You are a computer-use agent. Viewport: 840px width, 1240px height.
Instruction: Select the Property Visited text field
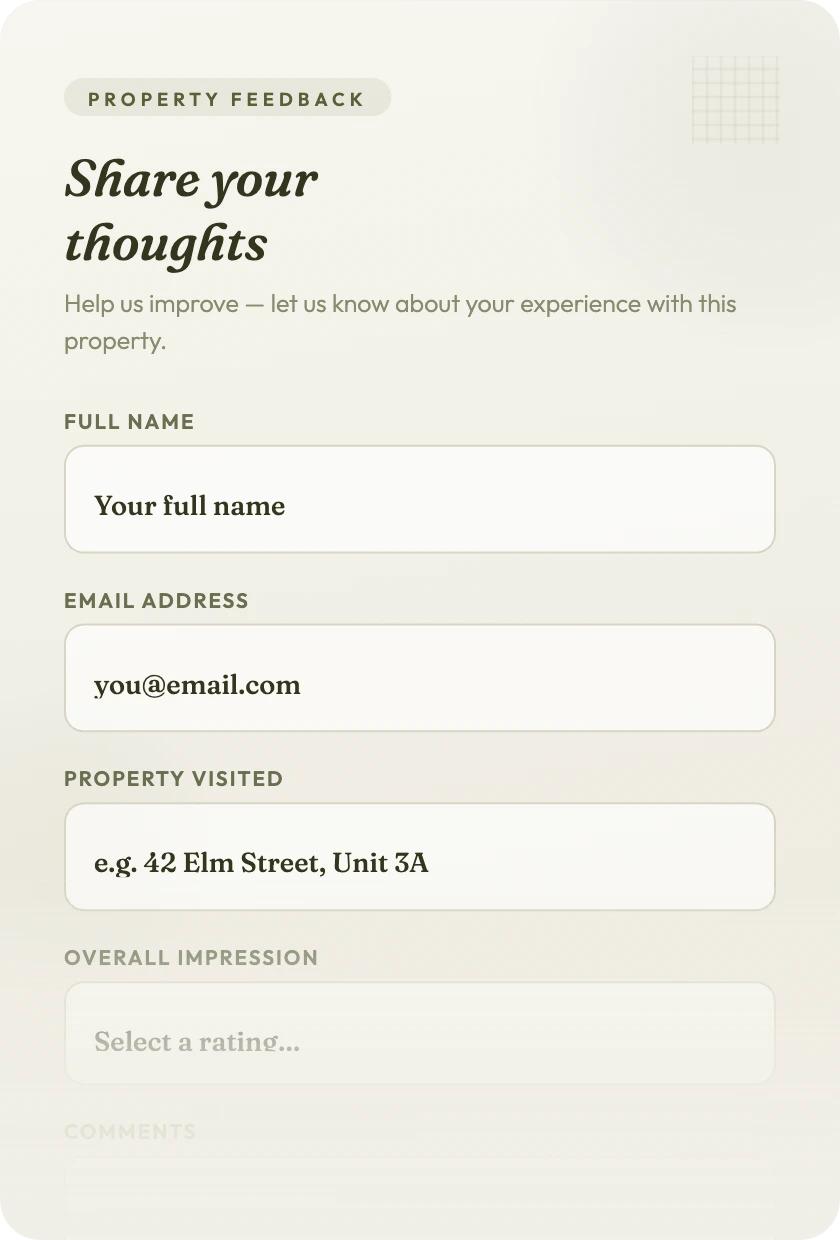point(419,857)
